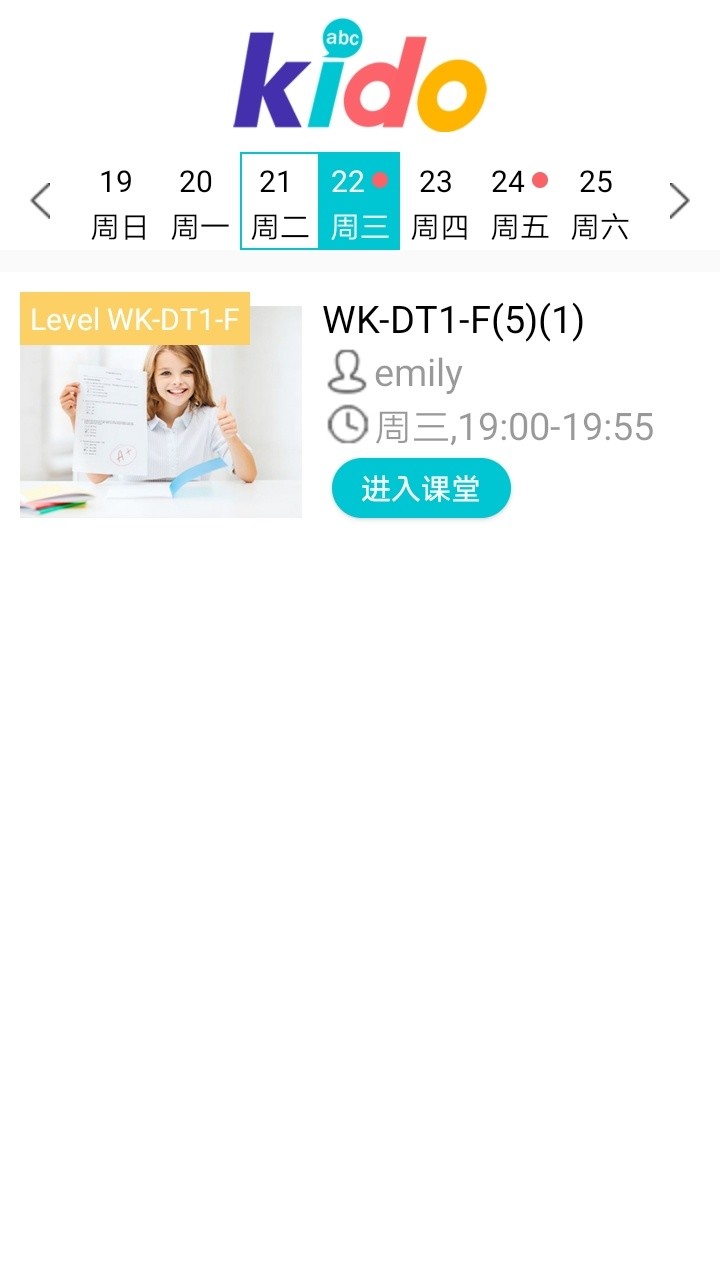The image size is (720, 1280).
Task: Go to the previous week arrow
Action: click(40, 201)
